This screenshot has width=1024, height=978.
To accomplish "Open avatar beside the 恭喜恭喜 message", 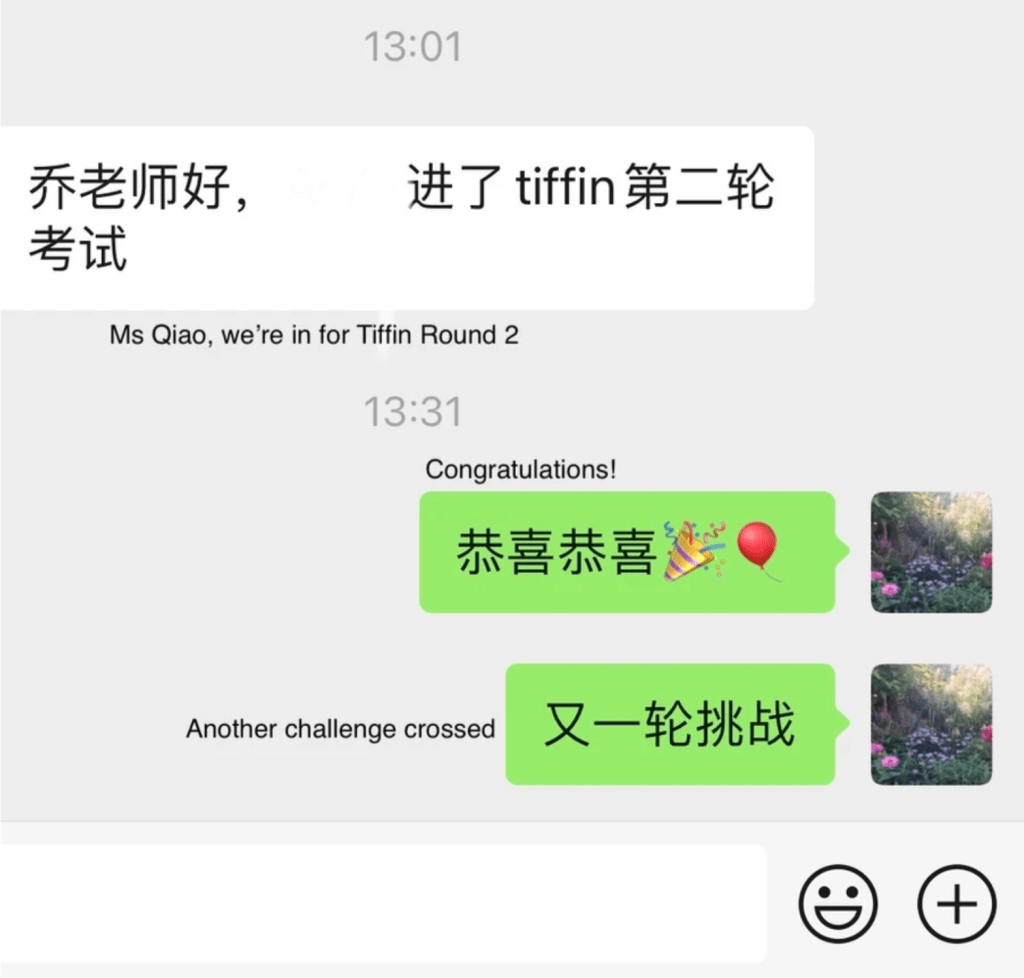I will click(932, 552).
